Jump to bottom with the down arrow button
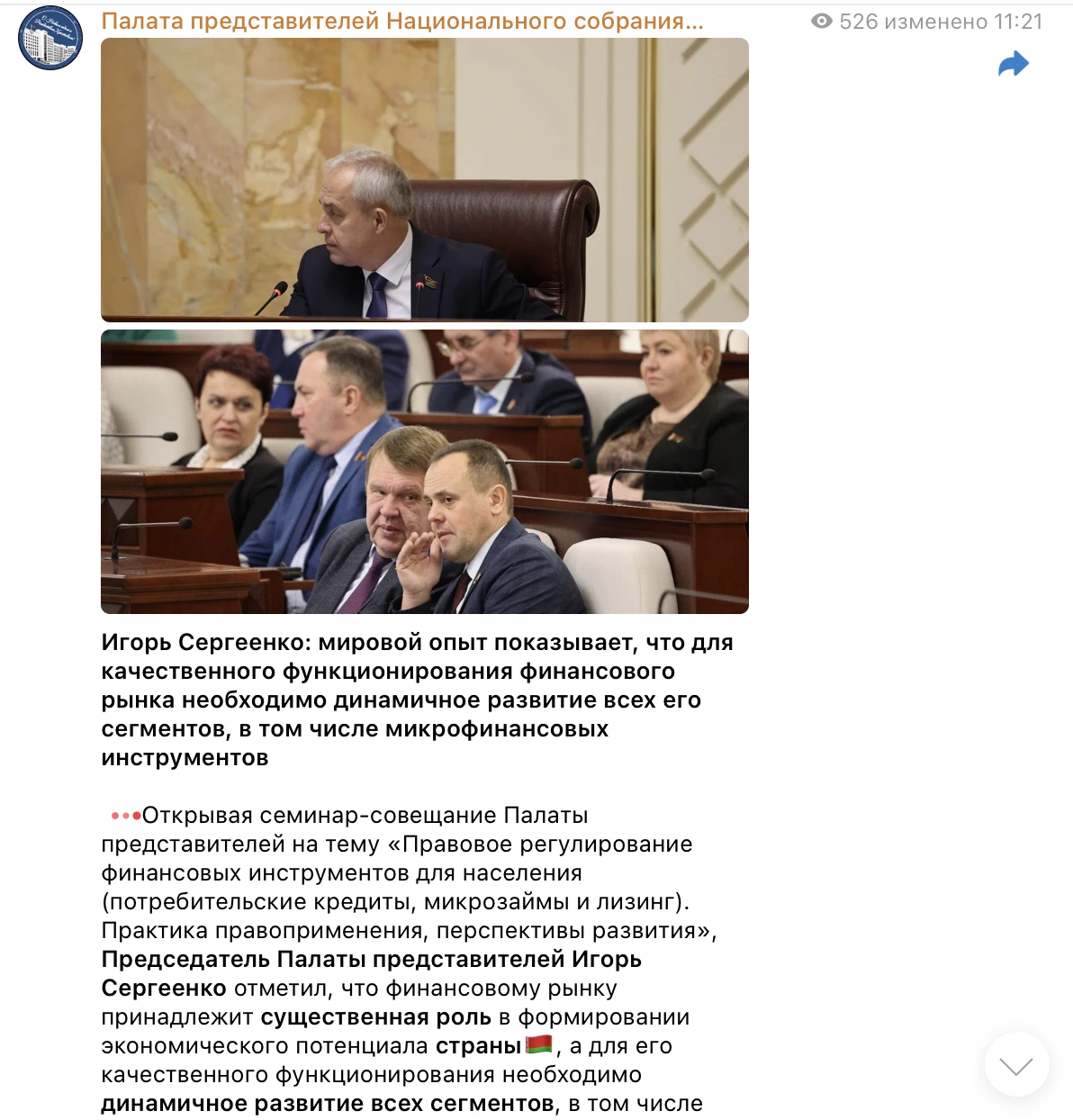Image resolution: width=1073 pixels, height=1120 pixels. [1016, 1065]
